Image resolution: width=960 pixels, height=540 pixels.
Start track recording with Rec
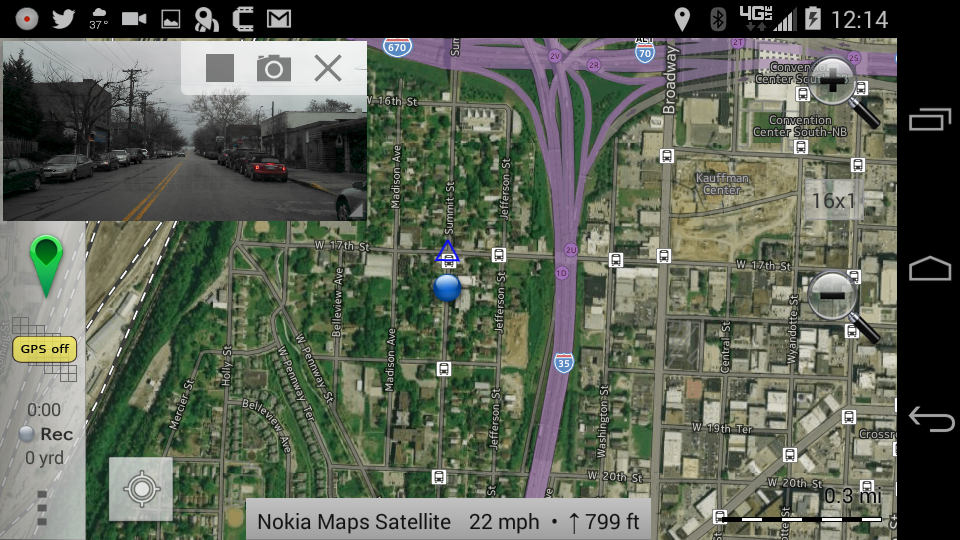[x=46, y=434]
